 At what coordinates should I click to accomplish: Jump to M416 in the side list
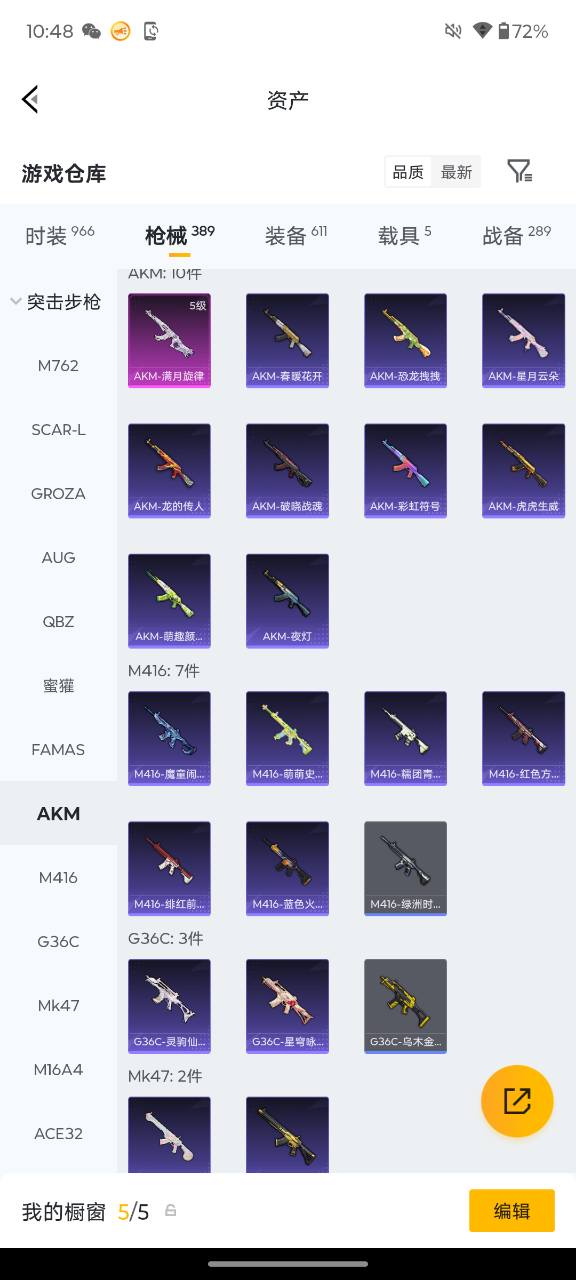click(x=58, y=877)
